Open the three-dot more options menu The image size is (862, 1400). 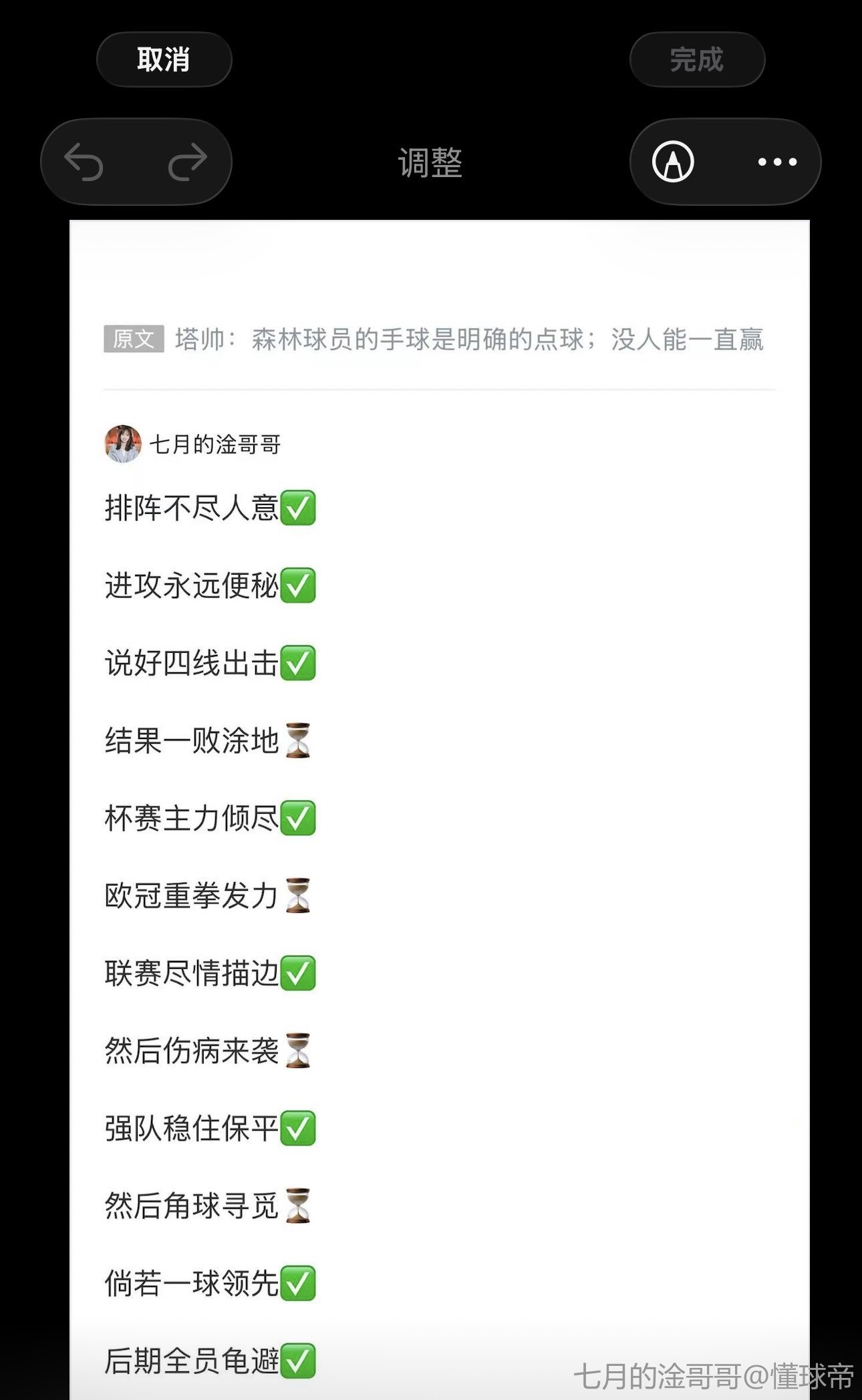pos(777,162)
